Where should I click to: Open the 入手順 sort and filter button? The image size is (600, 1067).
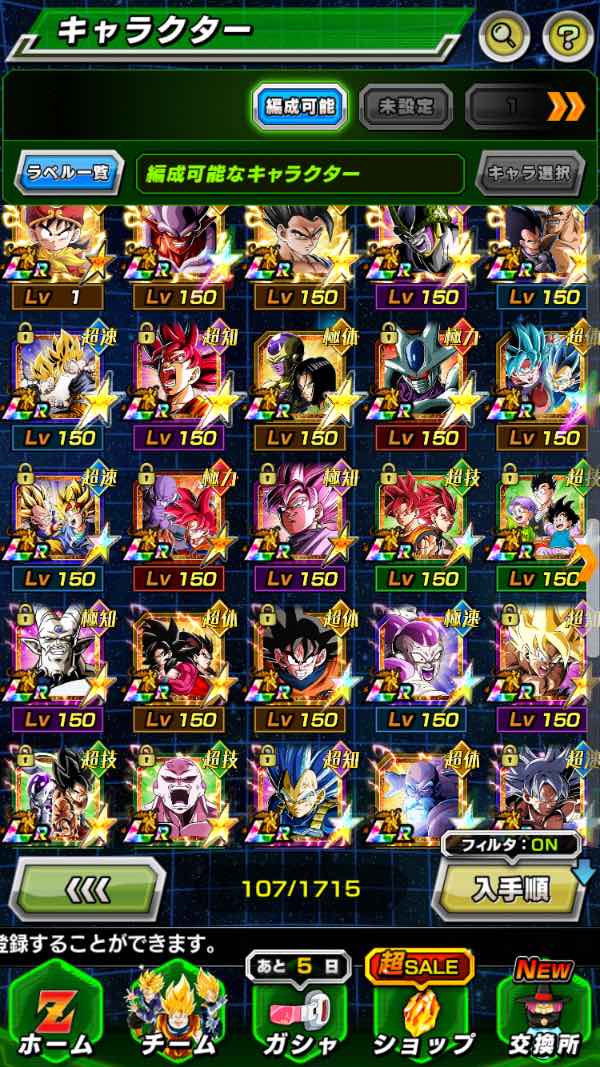point(511,888)
